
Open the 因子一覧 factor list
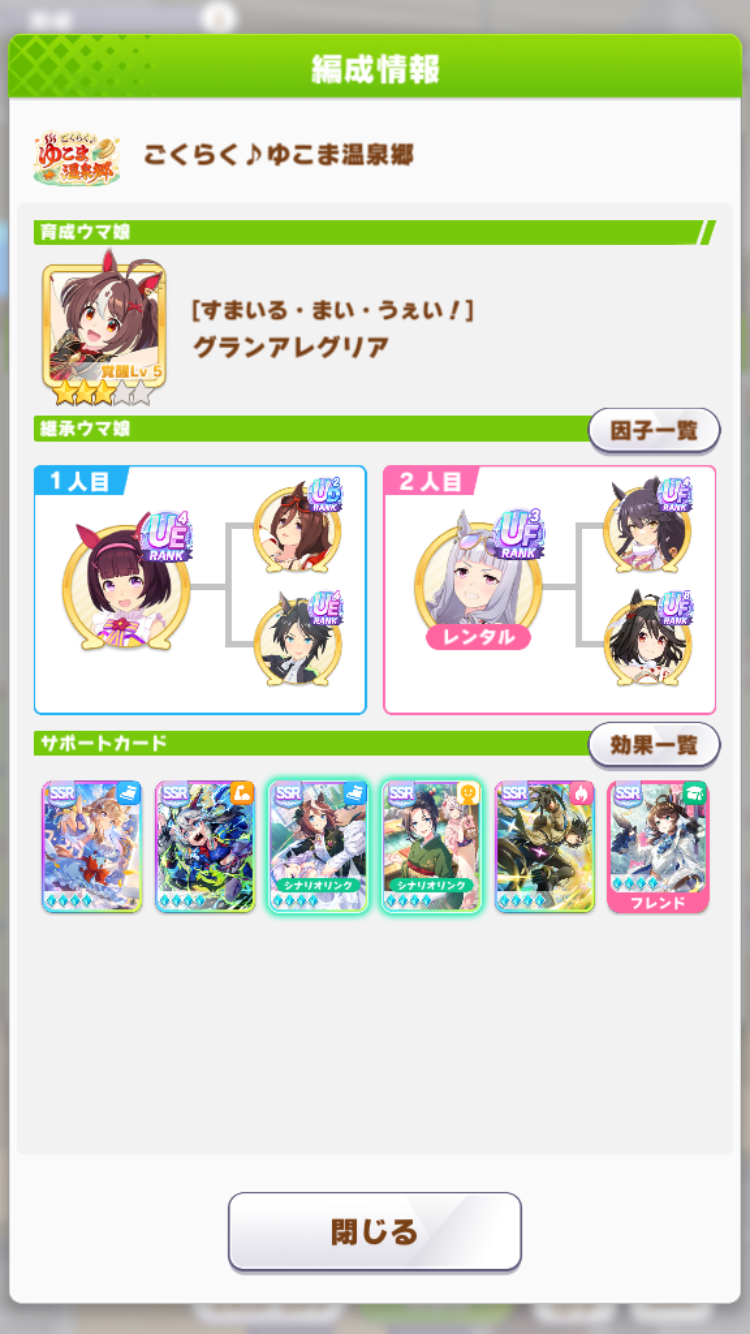pos(654,431)
